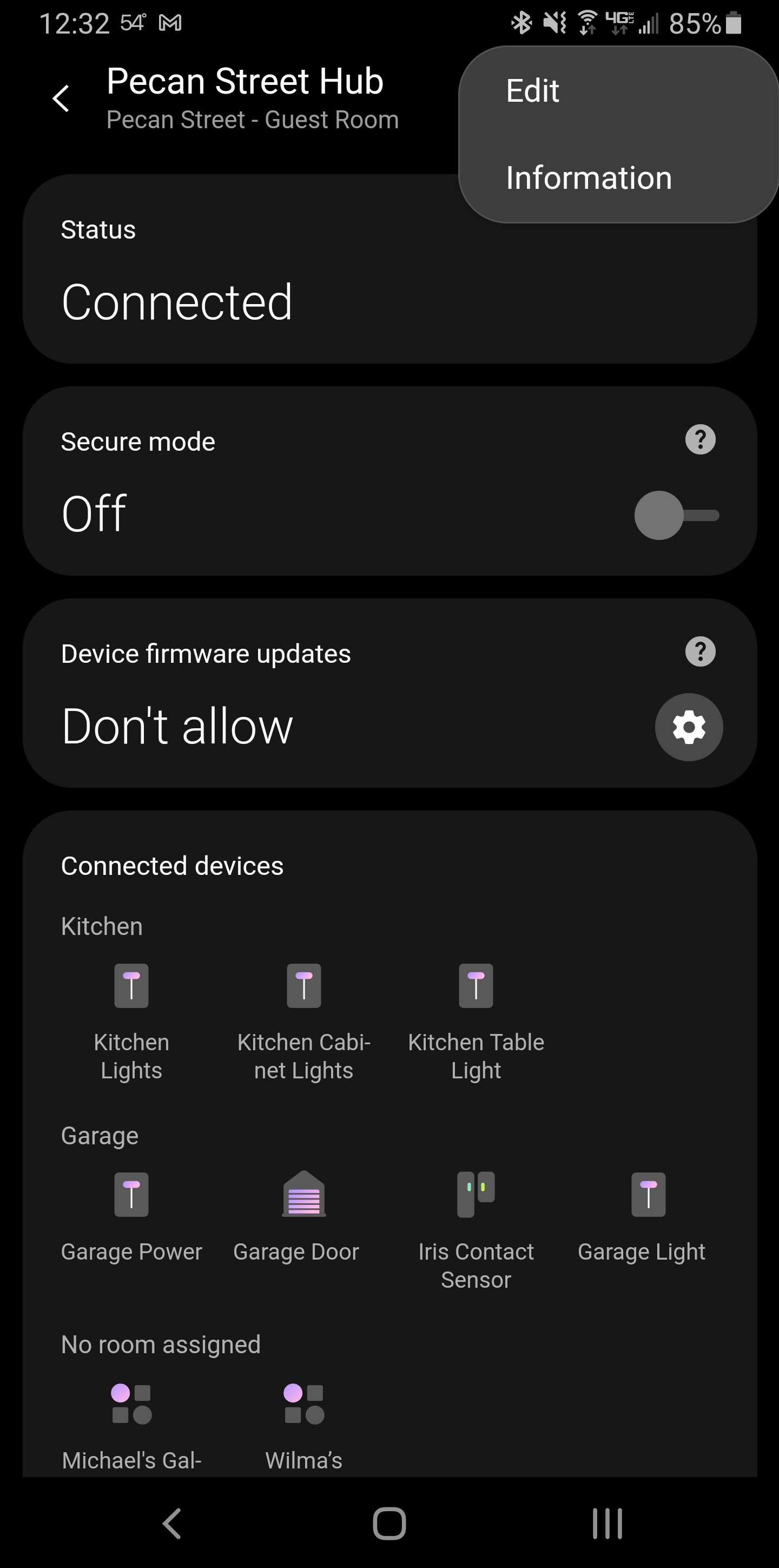Select Edit from the popup menu
The width and height of the screenshot is (779, 1568).
click(532, 89)
